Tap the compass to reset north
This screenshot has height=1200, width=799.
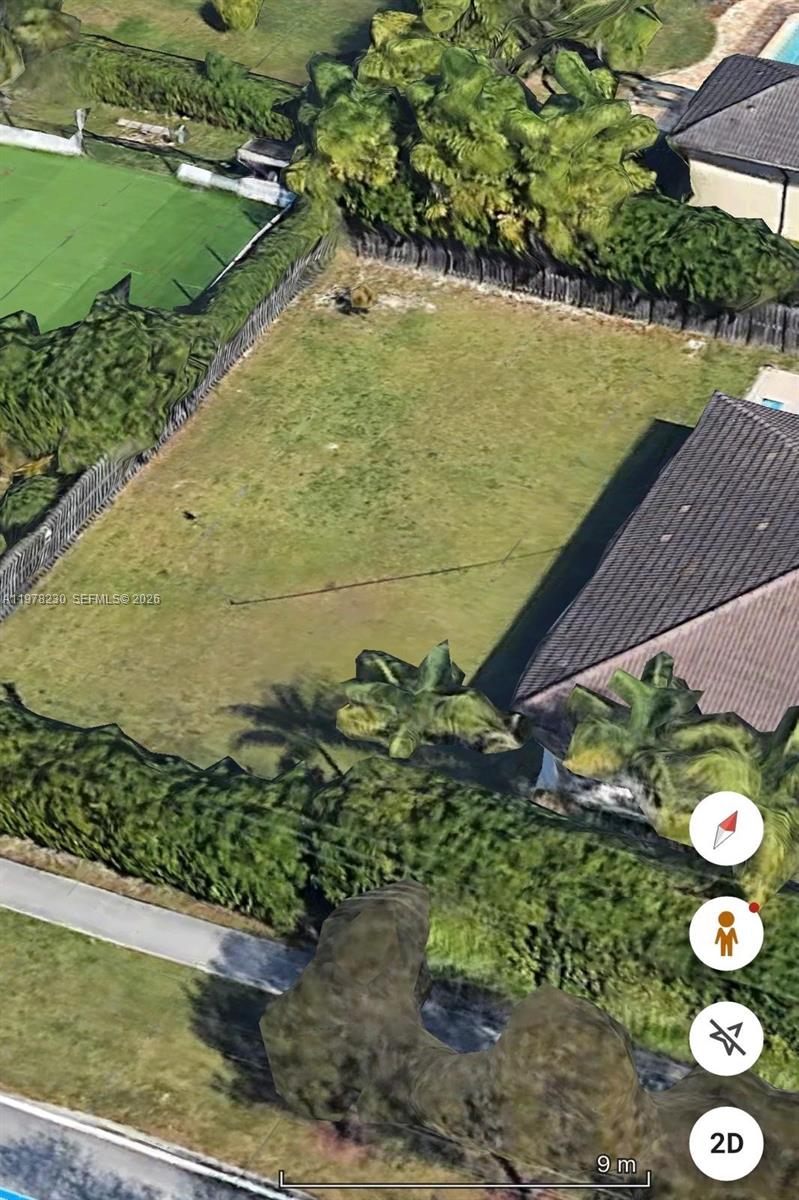coord(726,829)
